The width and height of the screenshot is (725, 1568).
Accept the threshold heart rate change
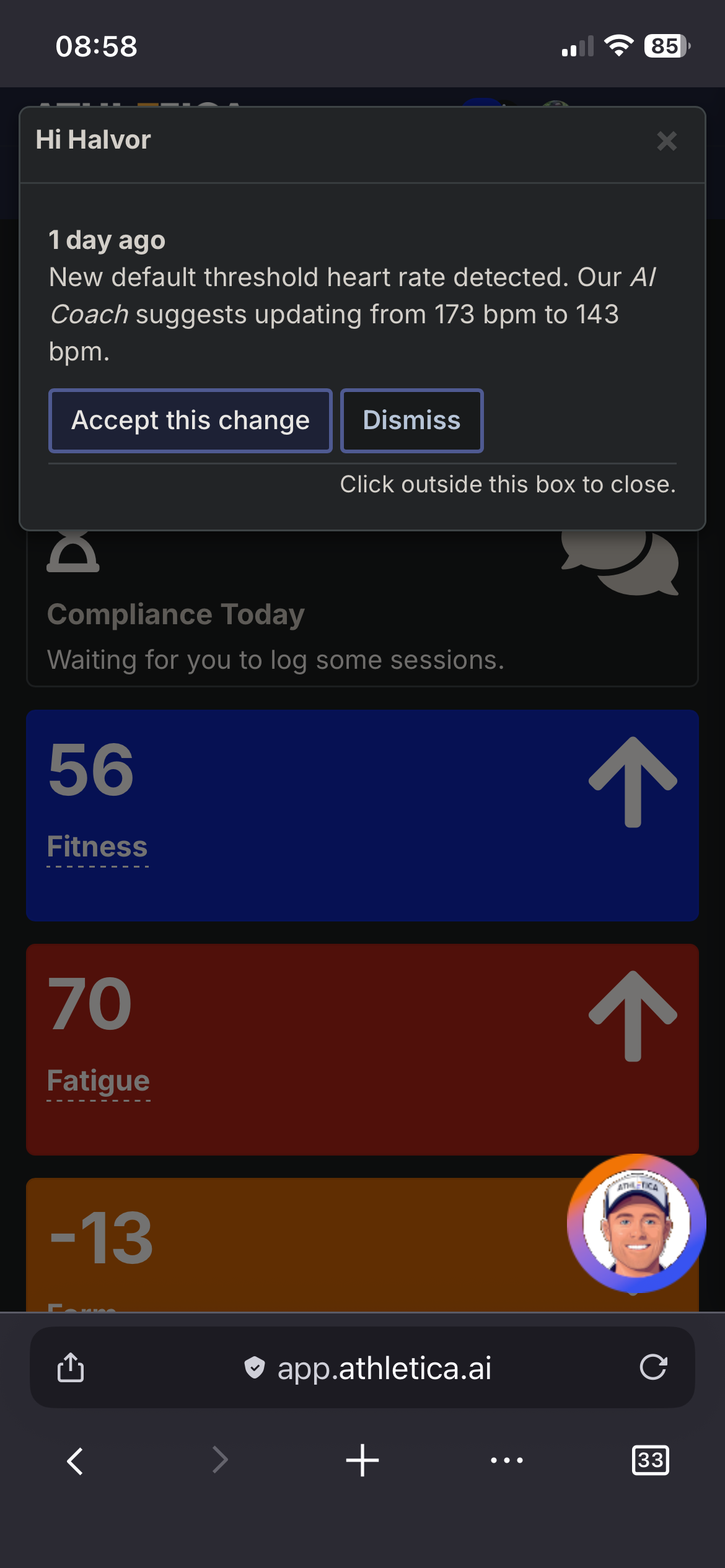pos(190,420)
